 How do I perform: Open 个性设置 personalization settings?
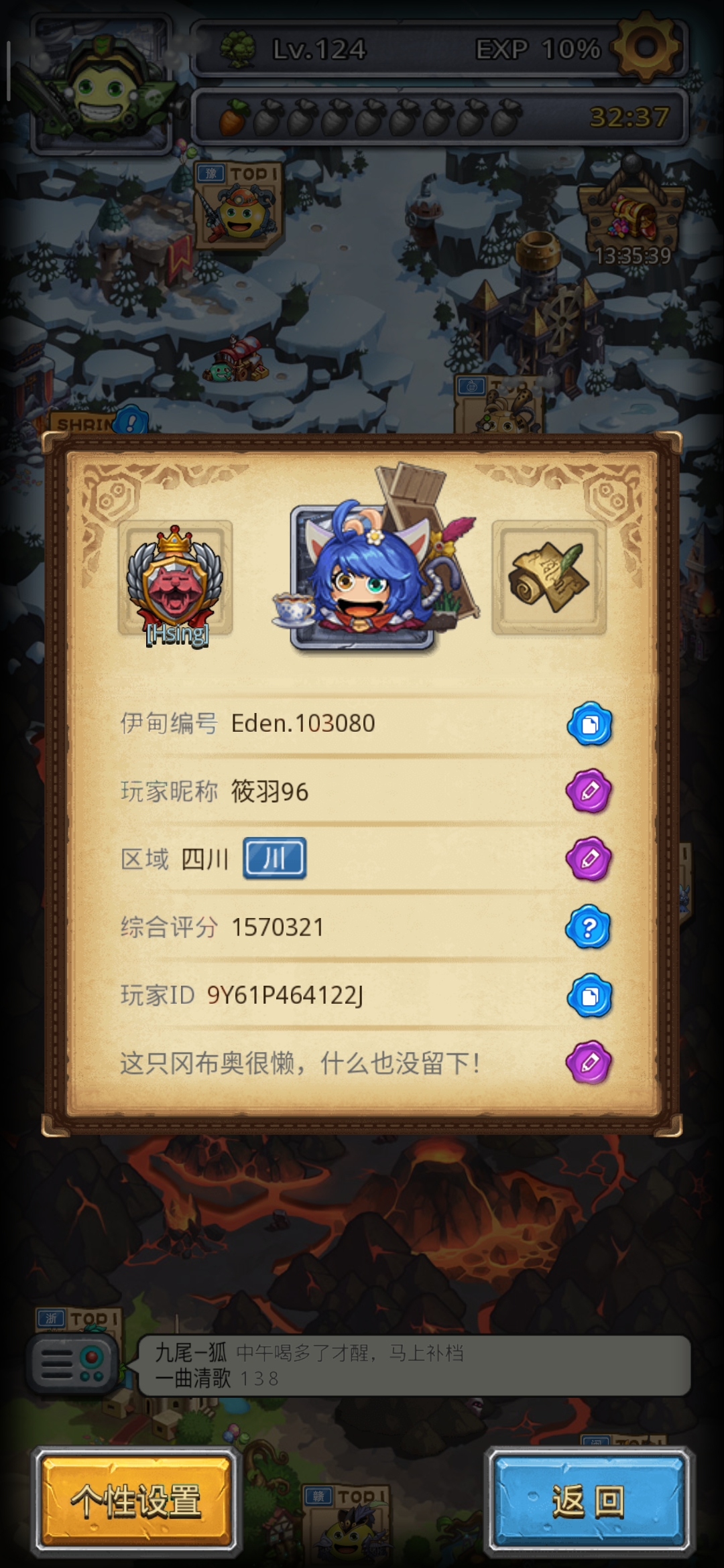[136, 1501]
